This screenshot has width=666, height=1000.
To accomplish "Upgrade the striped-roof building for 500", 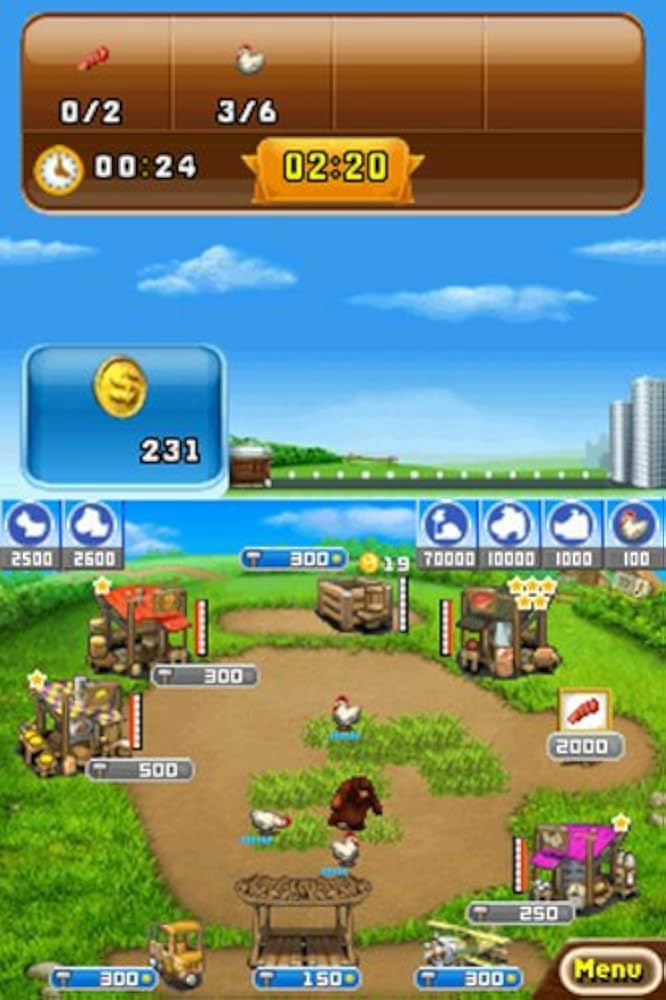I will click(x=140, y=770).
